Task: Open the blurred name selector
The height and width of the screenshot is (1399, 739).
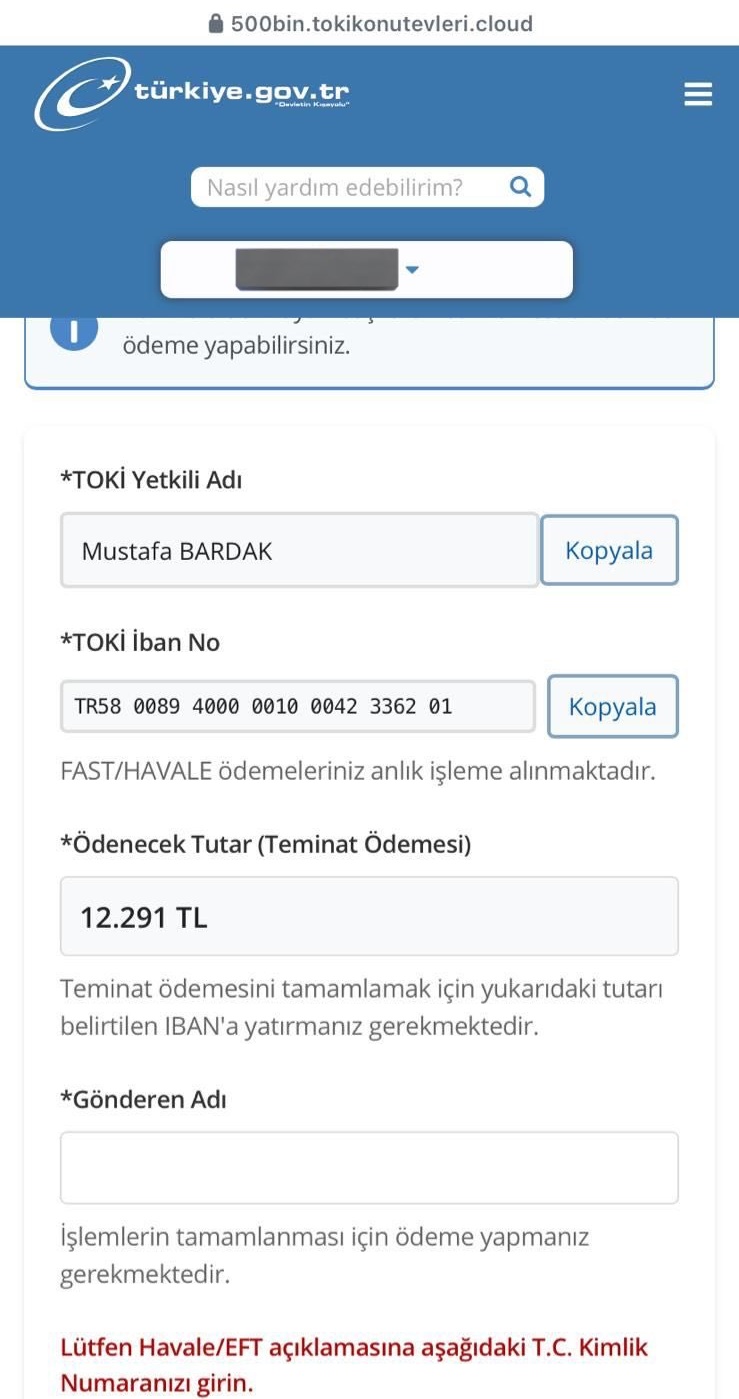Action: point(316,268)
